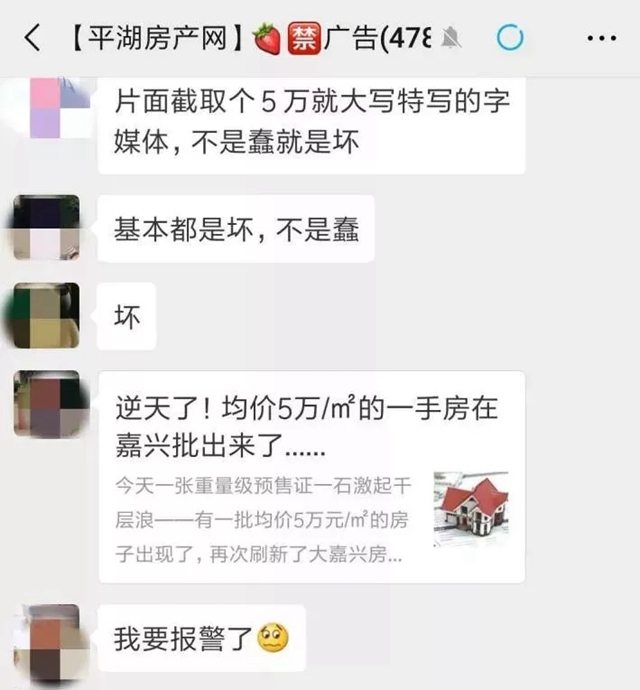Open shared article 逆天了！均价5万/㎡的一手房
The width and height of the screenshot is (640, 690).
311,477
